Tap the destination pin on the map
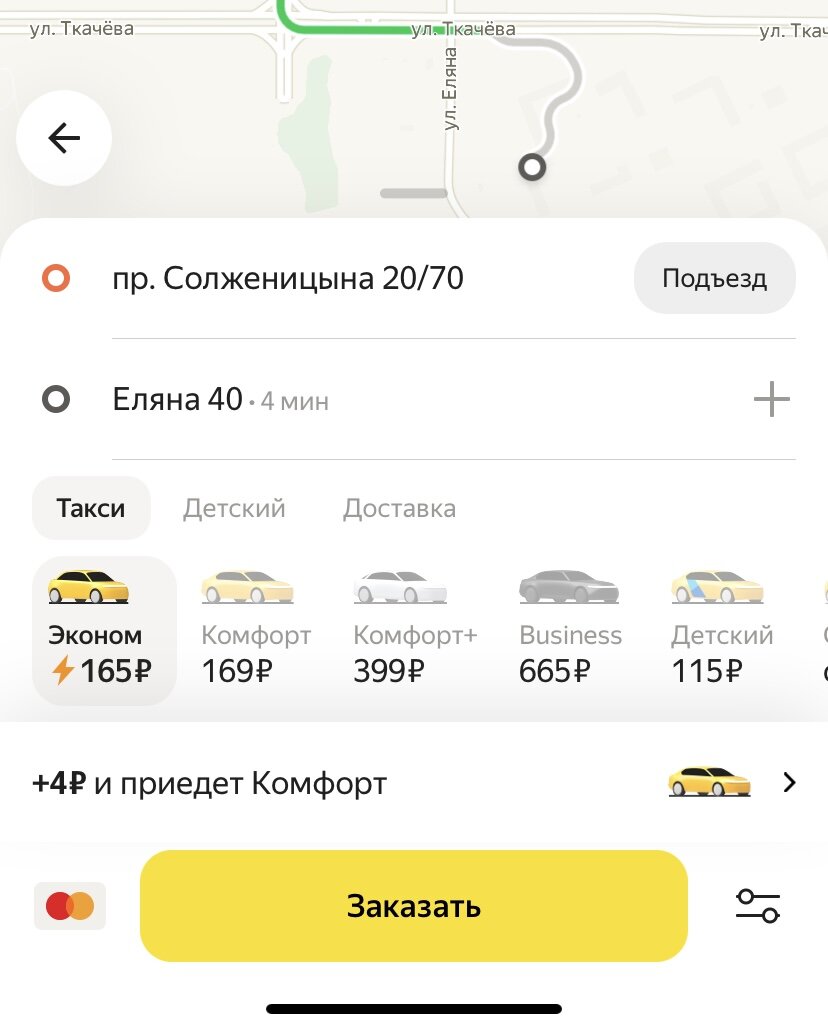This screenshot has width=828, height=1030. click(x=532, y=167)
